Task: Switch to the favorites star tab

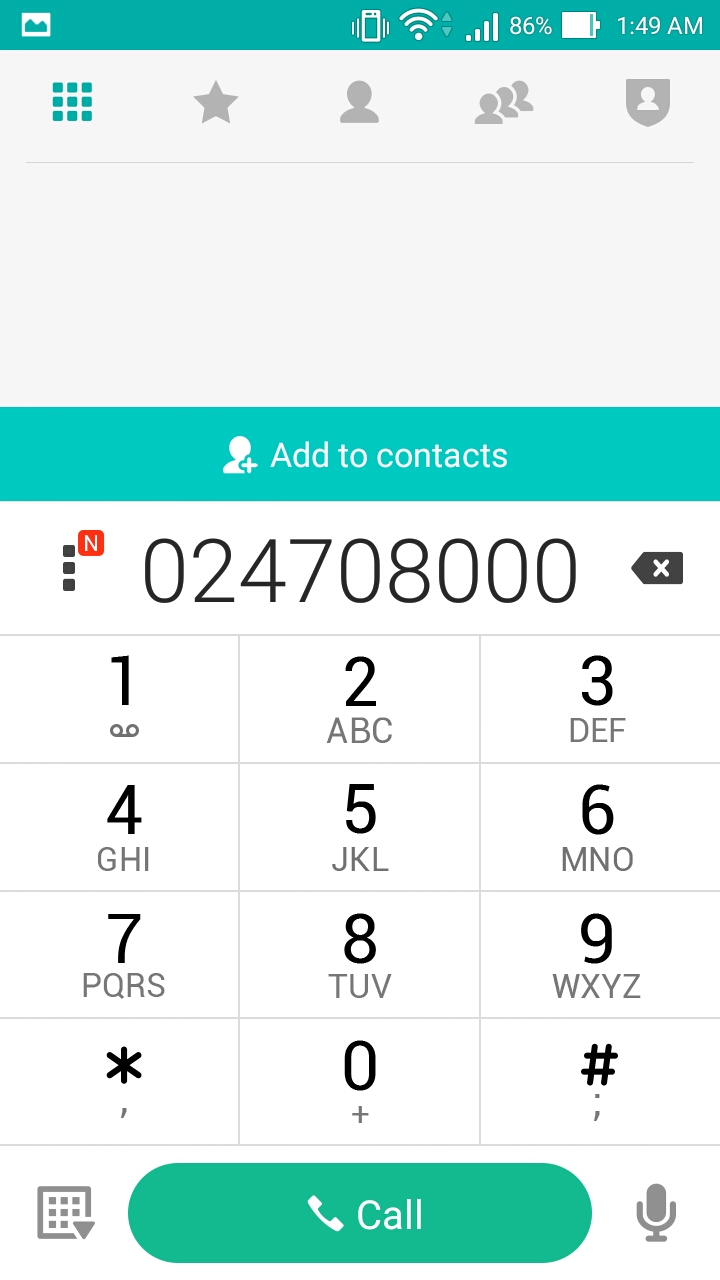Action: pyautogui.click(x=215, y=103)
